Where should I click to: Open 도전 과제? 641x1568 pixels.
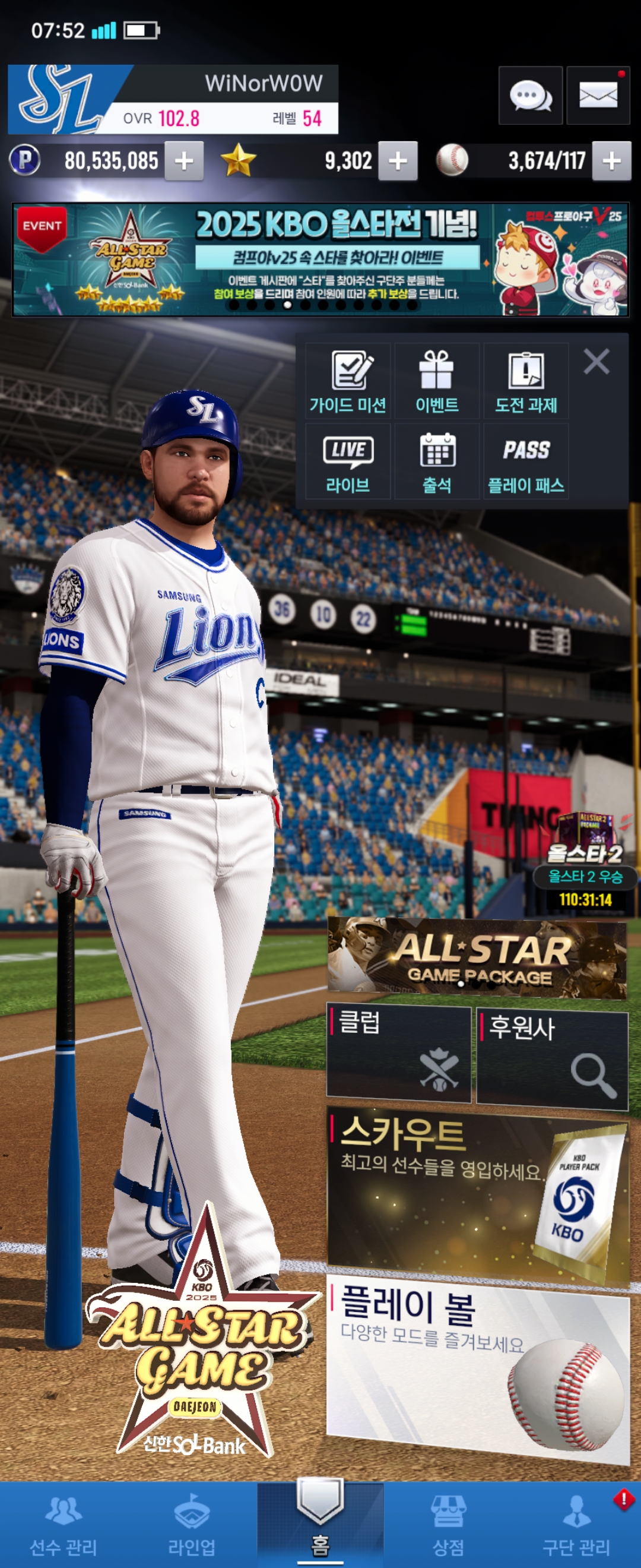(x=525, y=381)
